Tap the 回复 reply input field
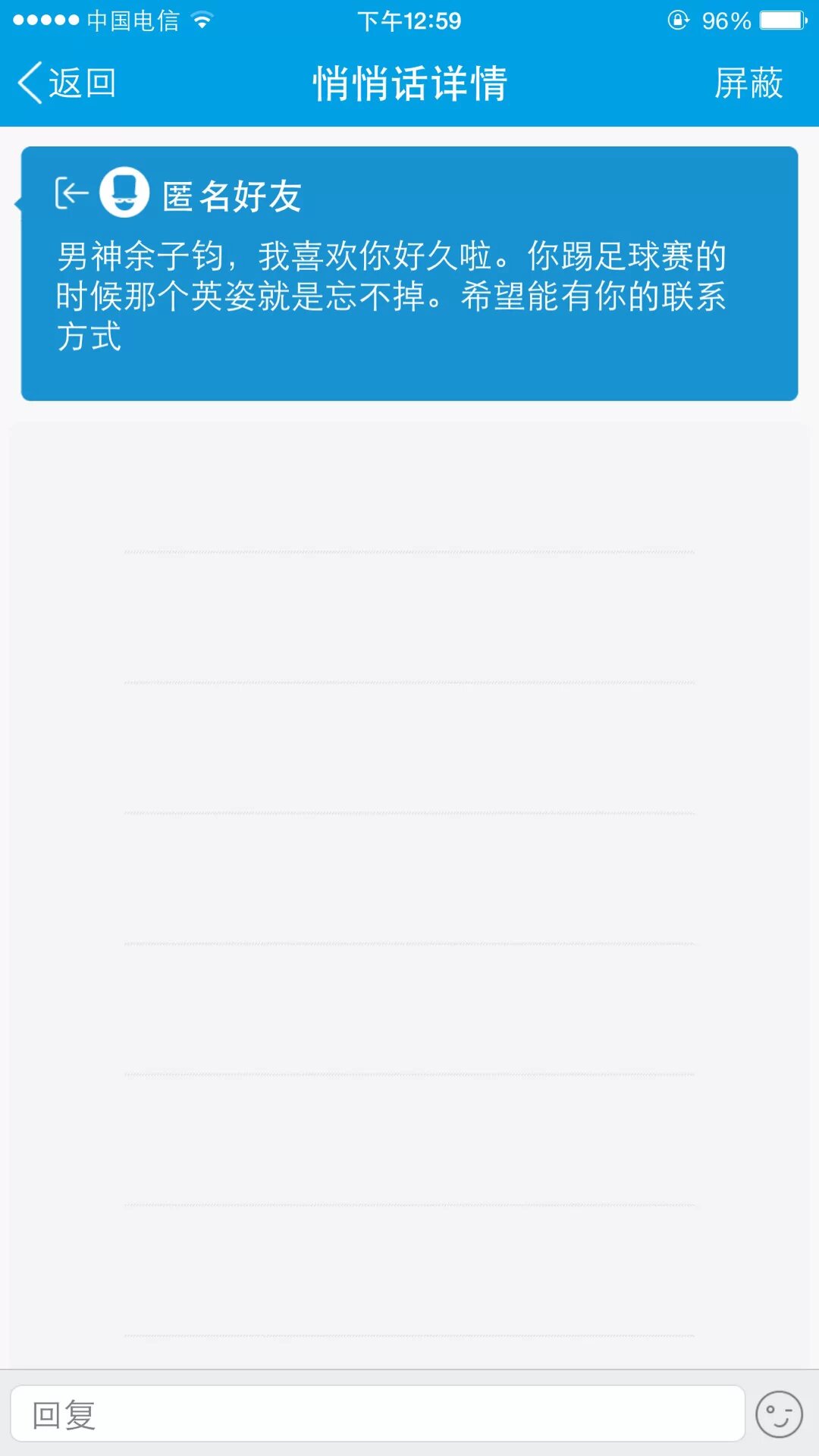 [x=377, y=1414]
